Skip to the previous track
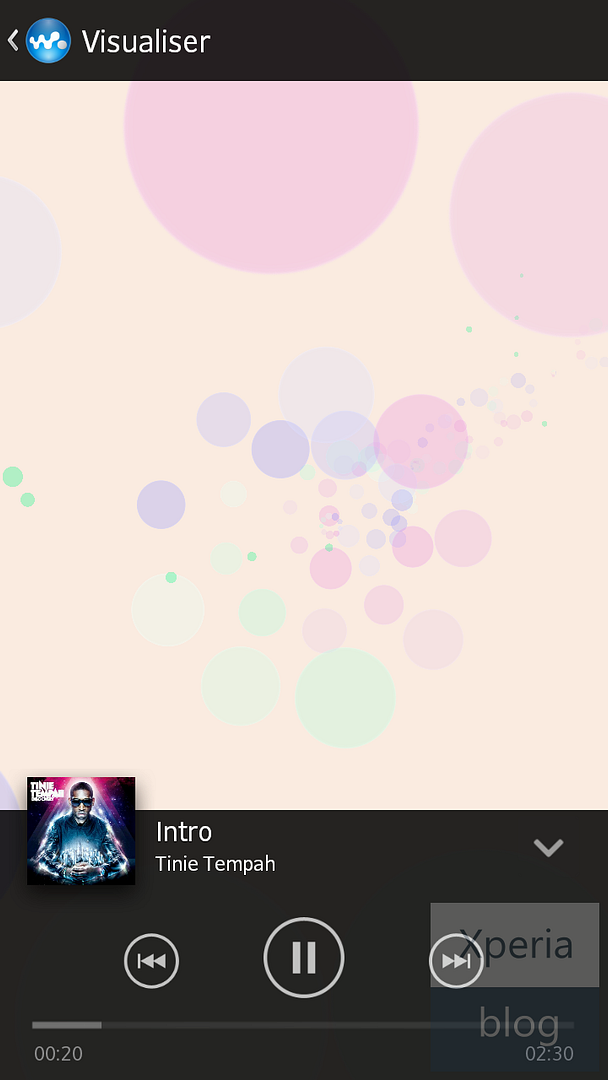The height and width of the screenshot is (1080, 608). click(x=151, y=961)
